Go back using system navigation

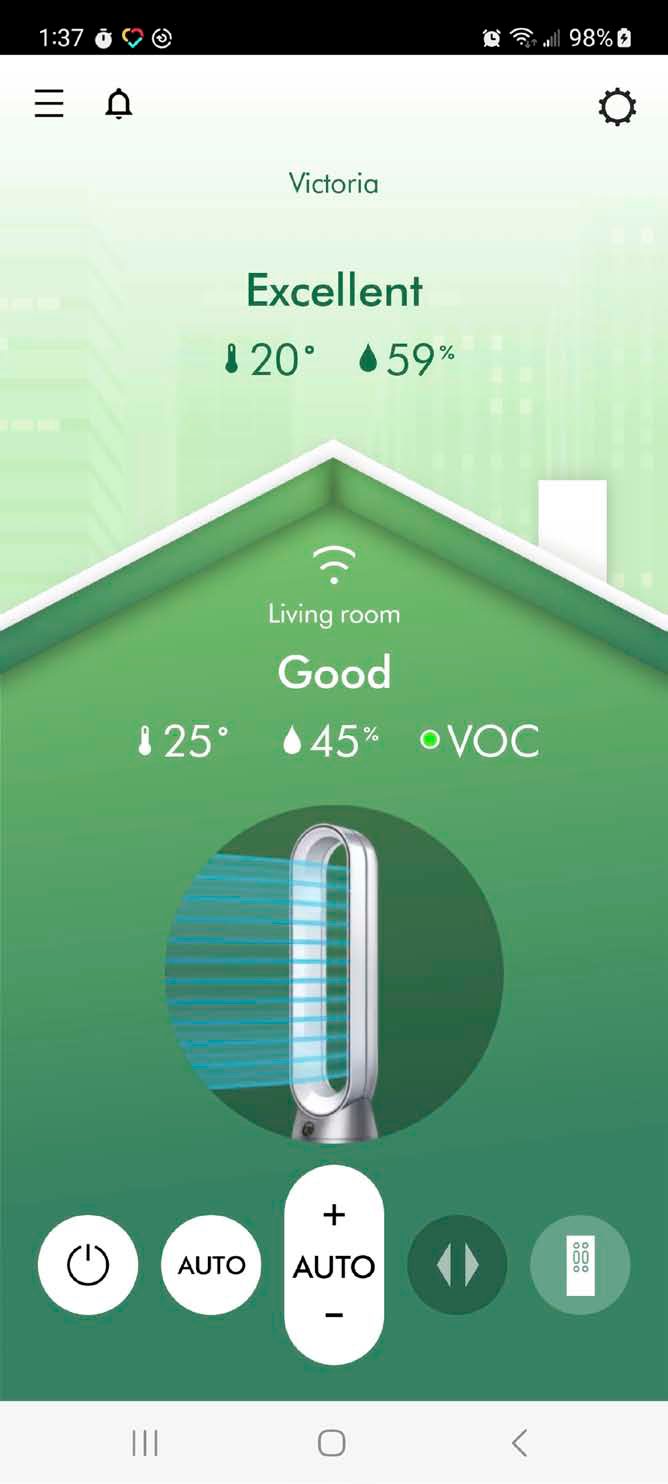[519, 1442]
